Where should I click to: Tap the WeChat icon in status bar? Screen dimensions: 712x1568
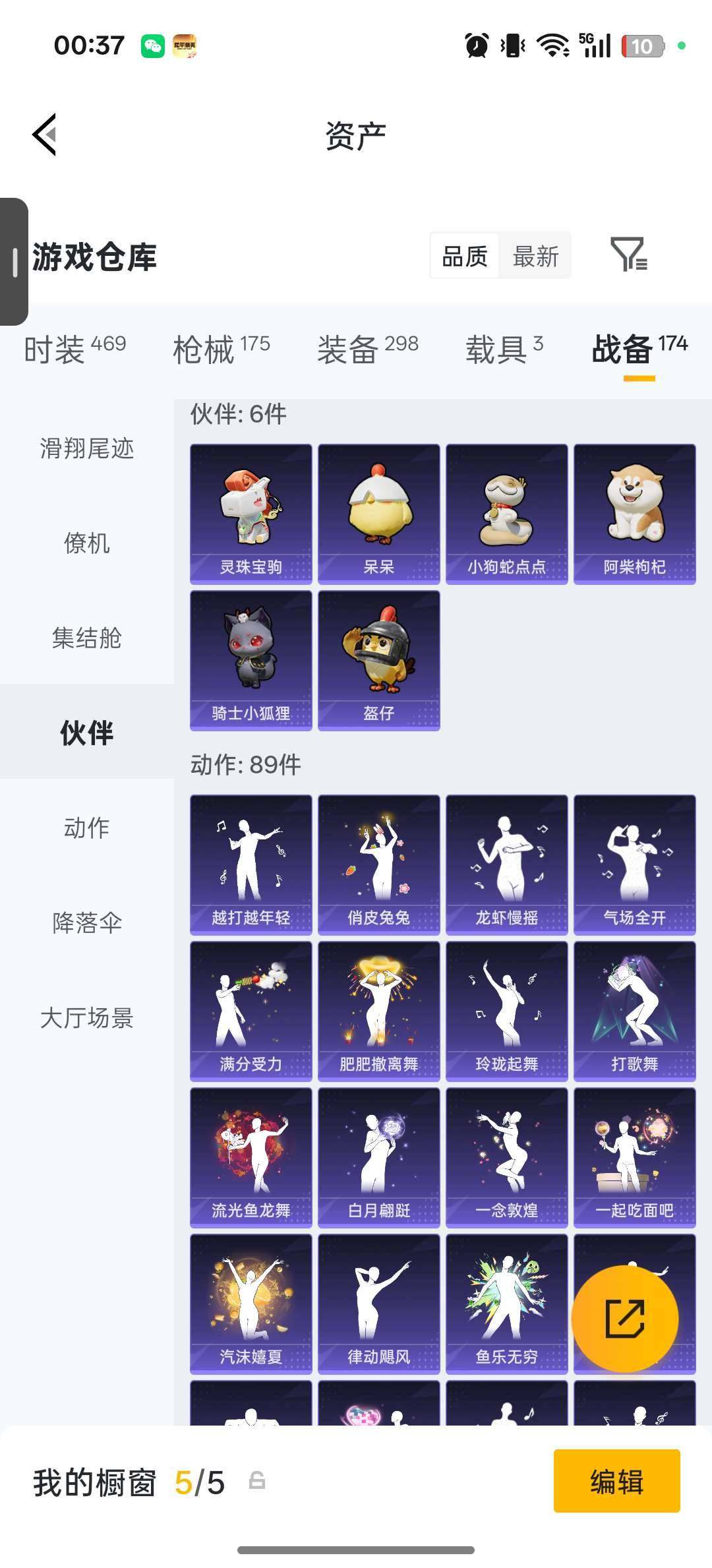click(152, 45)
